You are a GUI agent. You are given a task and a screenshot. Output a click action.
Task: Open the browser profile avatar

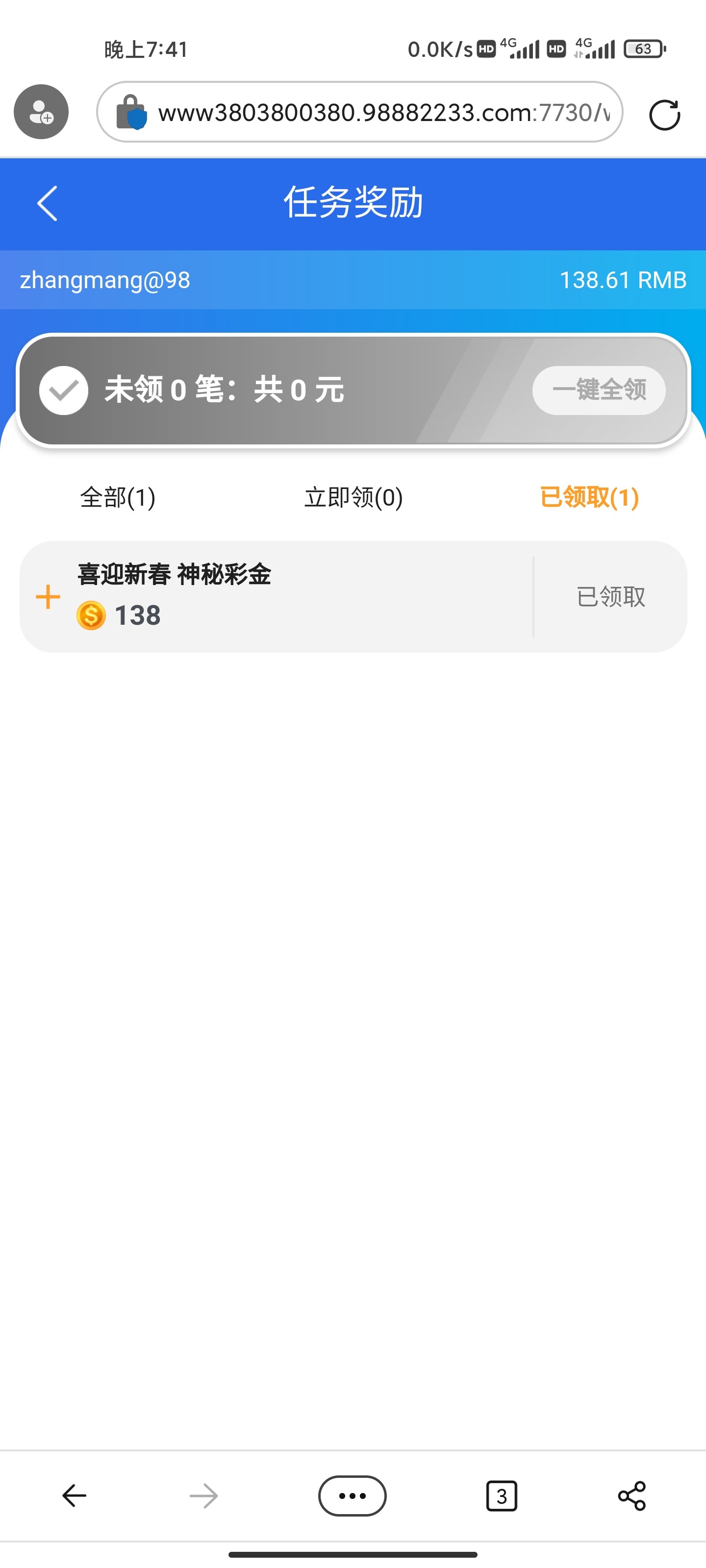click(41, 112)
